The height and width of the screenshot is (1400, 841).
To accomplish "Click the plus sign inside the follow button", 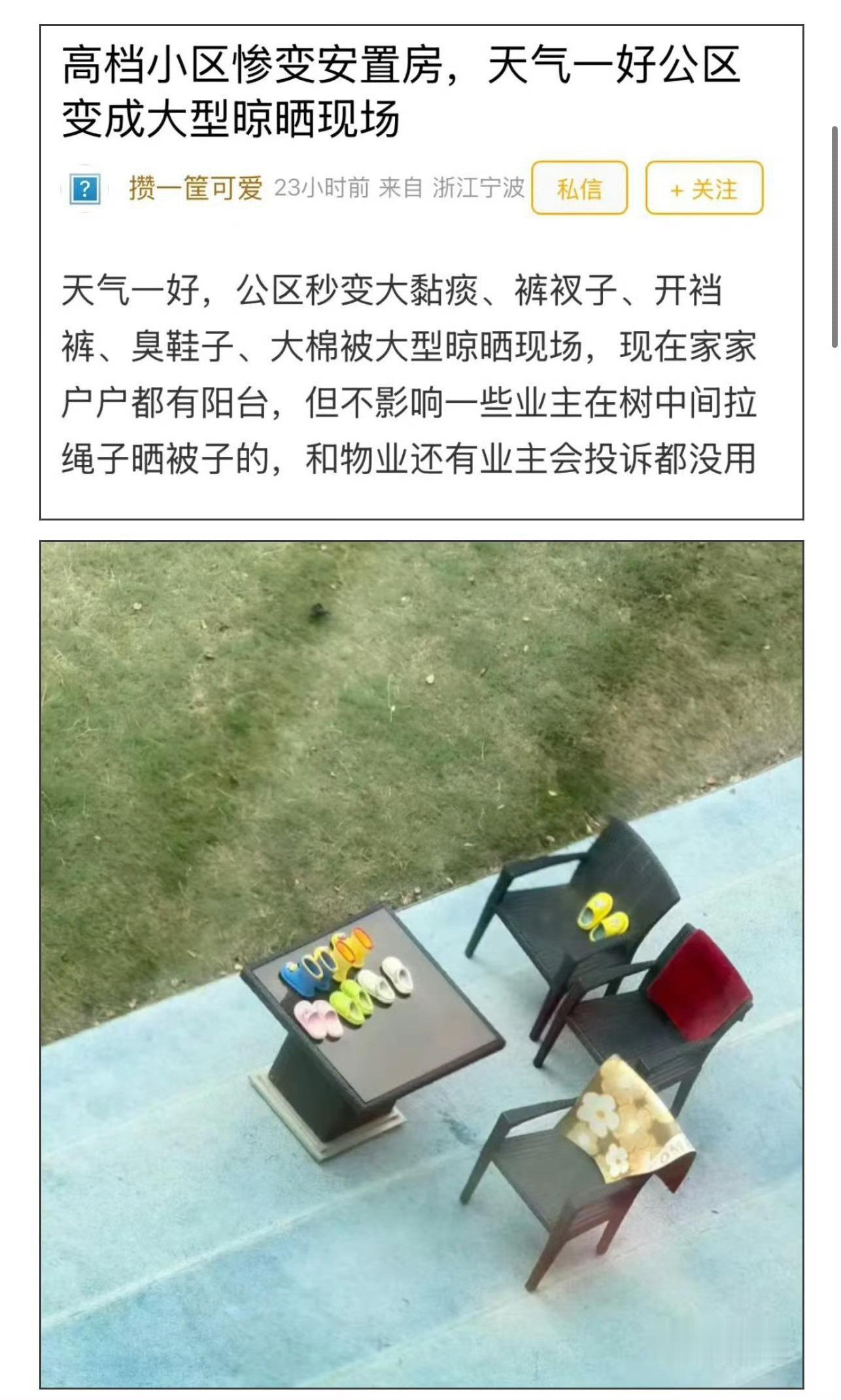I will click(677, 188).
